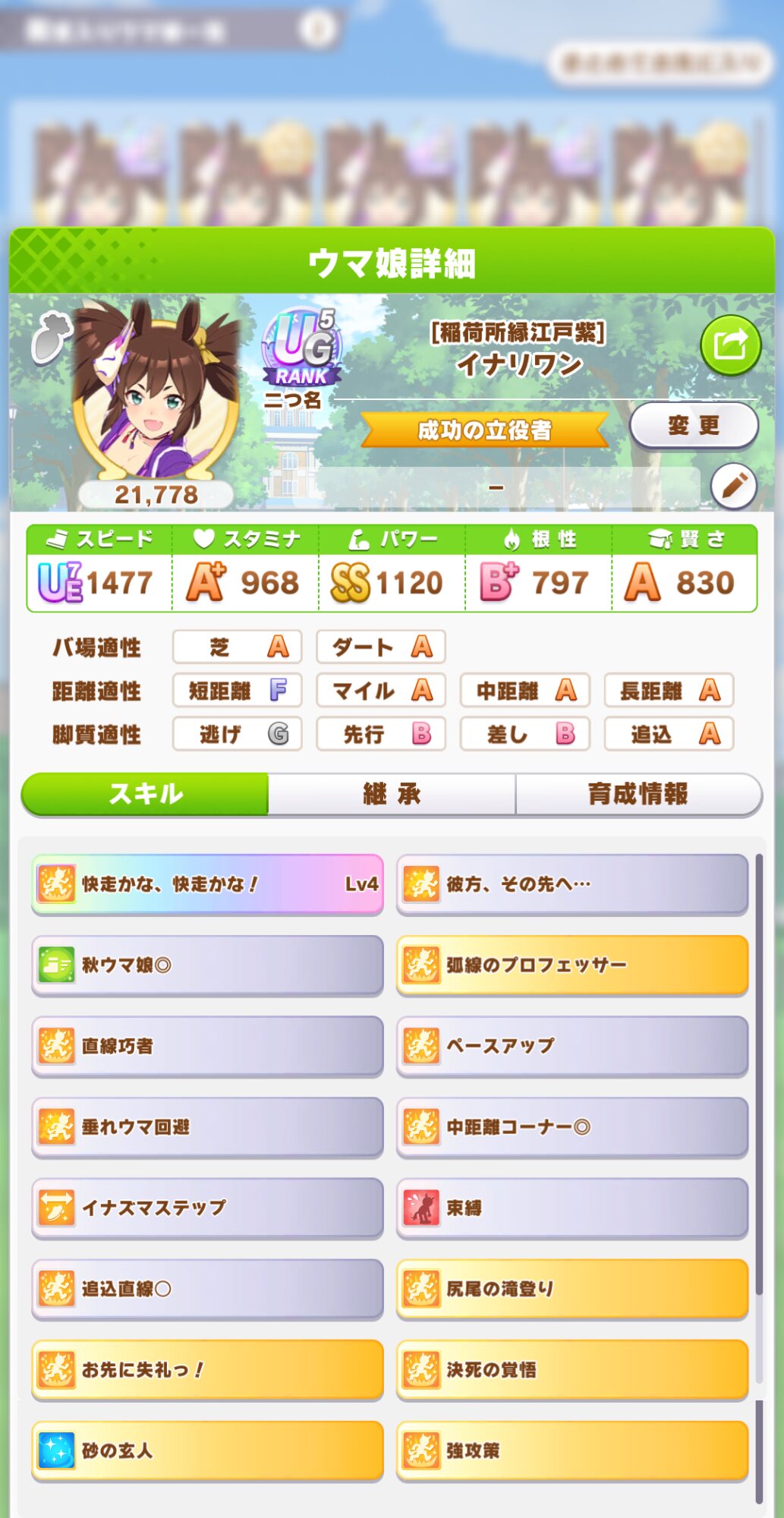Edit the memo with the pencil icon

(733, 486)
